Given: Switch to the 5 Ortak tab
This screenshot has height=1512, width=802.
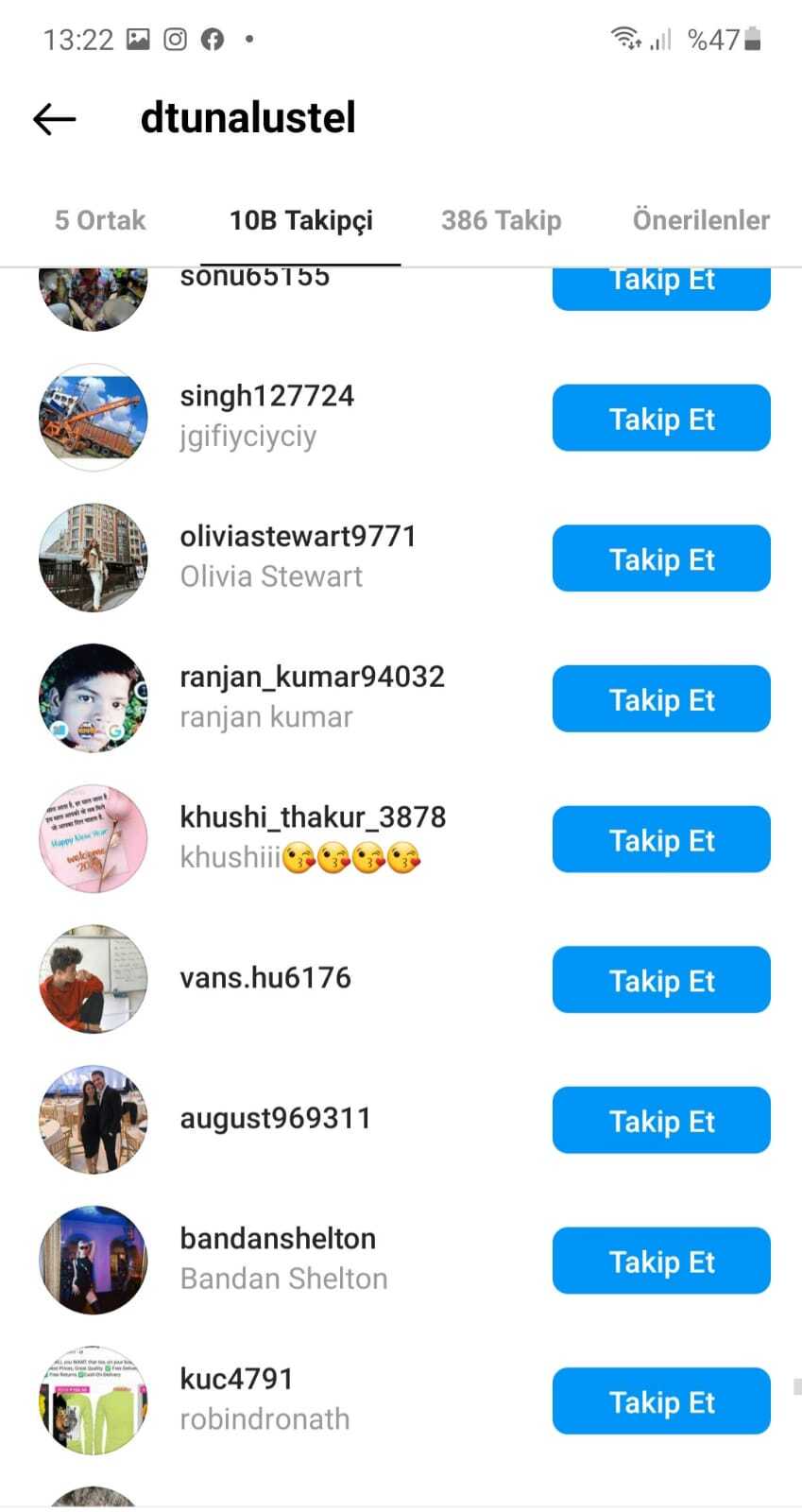Looking at the screenshot, I should (100, 220).
